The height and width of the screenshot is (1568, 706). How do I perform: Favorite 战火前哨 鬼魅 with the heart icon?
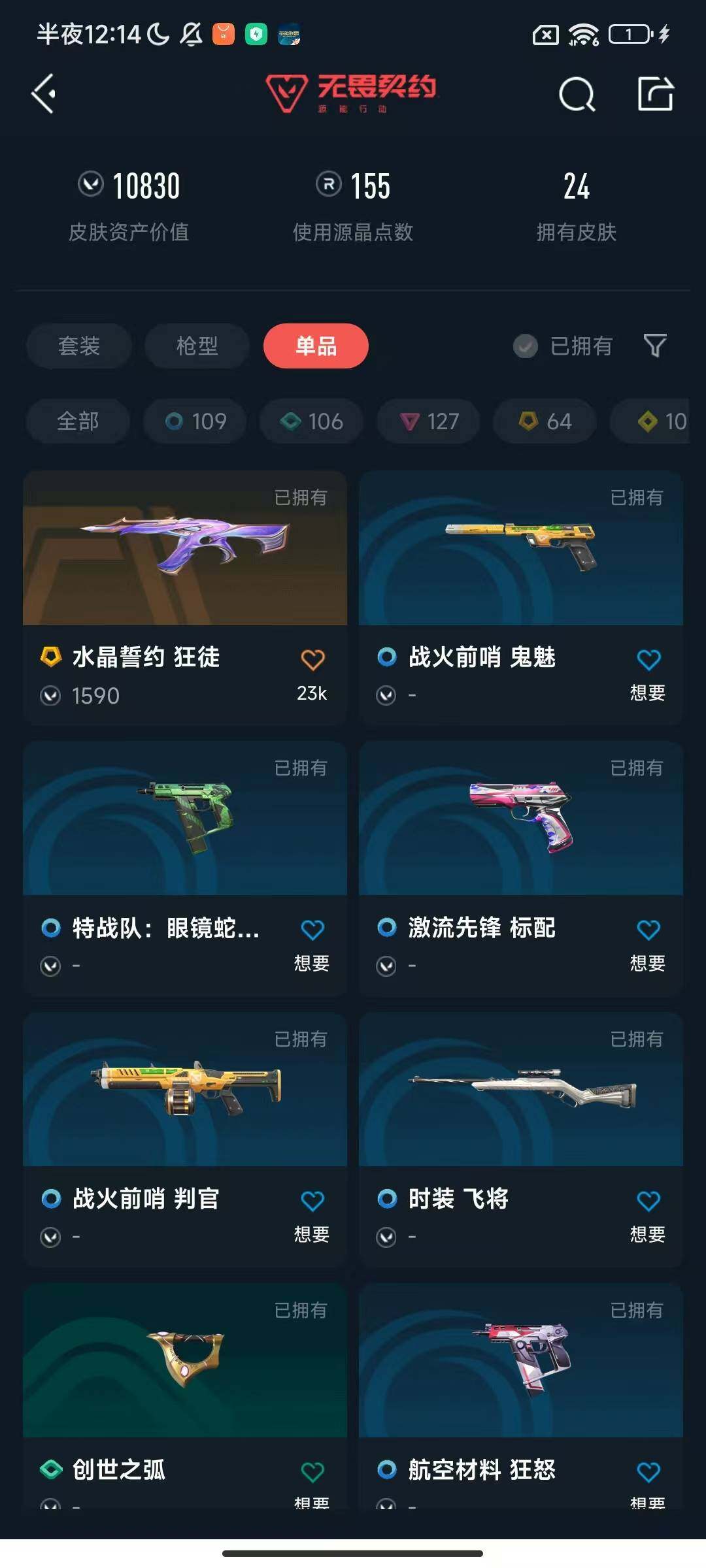coord(648,659)
